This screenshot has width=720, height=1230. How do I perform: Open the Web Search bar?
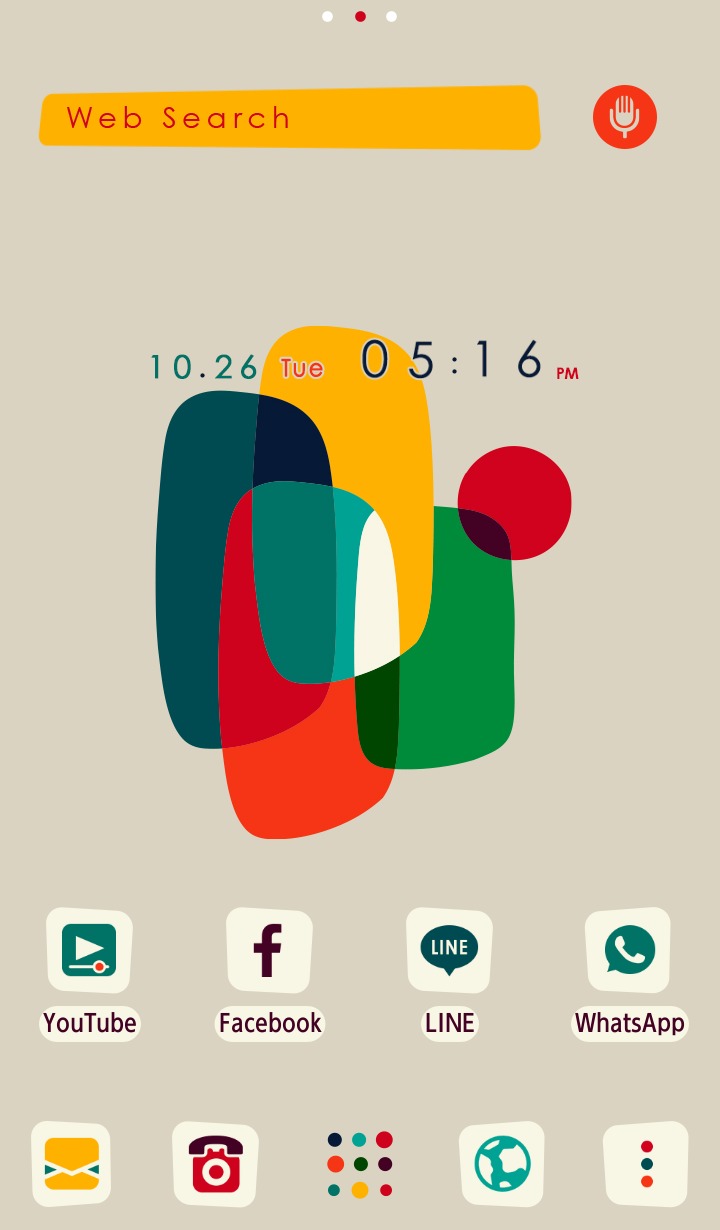(290, 118)
